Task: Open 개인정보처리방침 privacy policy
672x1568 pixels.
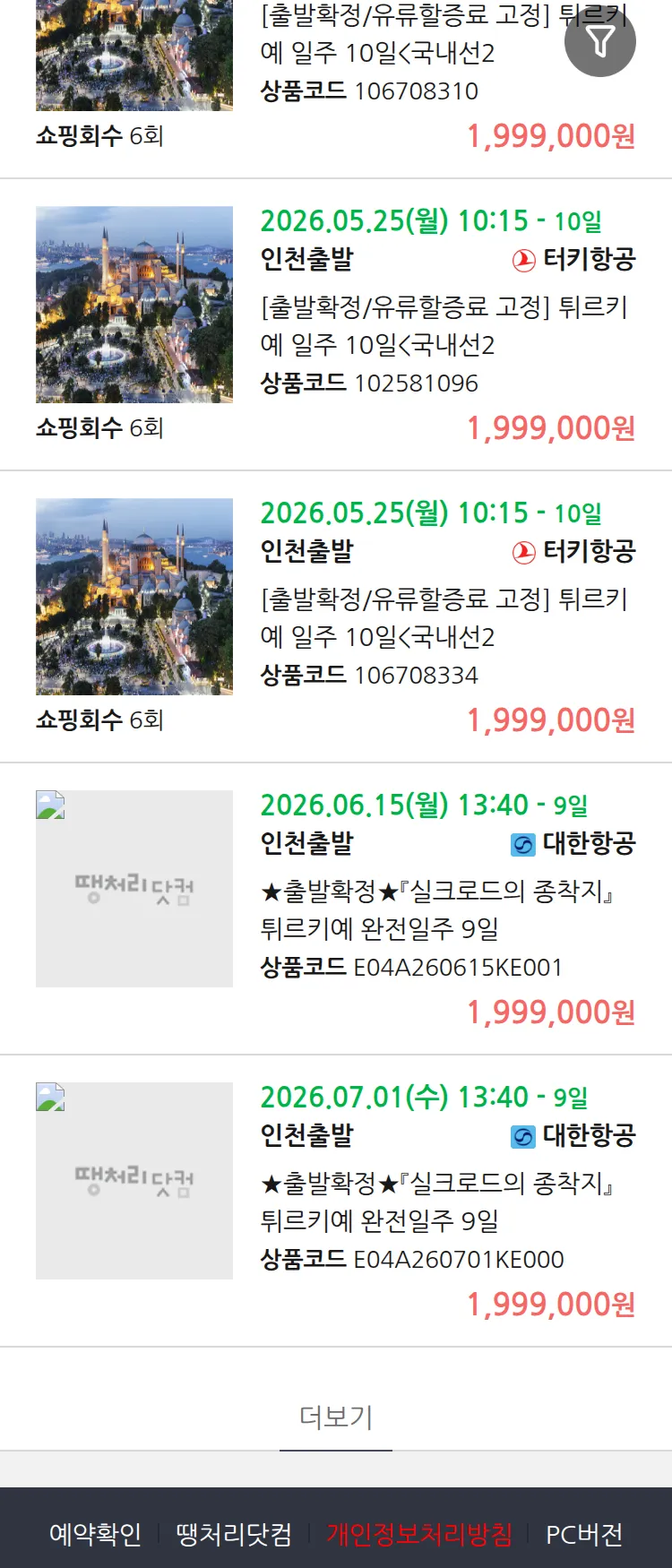Action: pos(419,1534)
